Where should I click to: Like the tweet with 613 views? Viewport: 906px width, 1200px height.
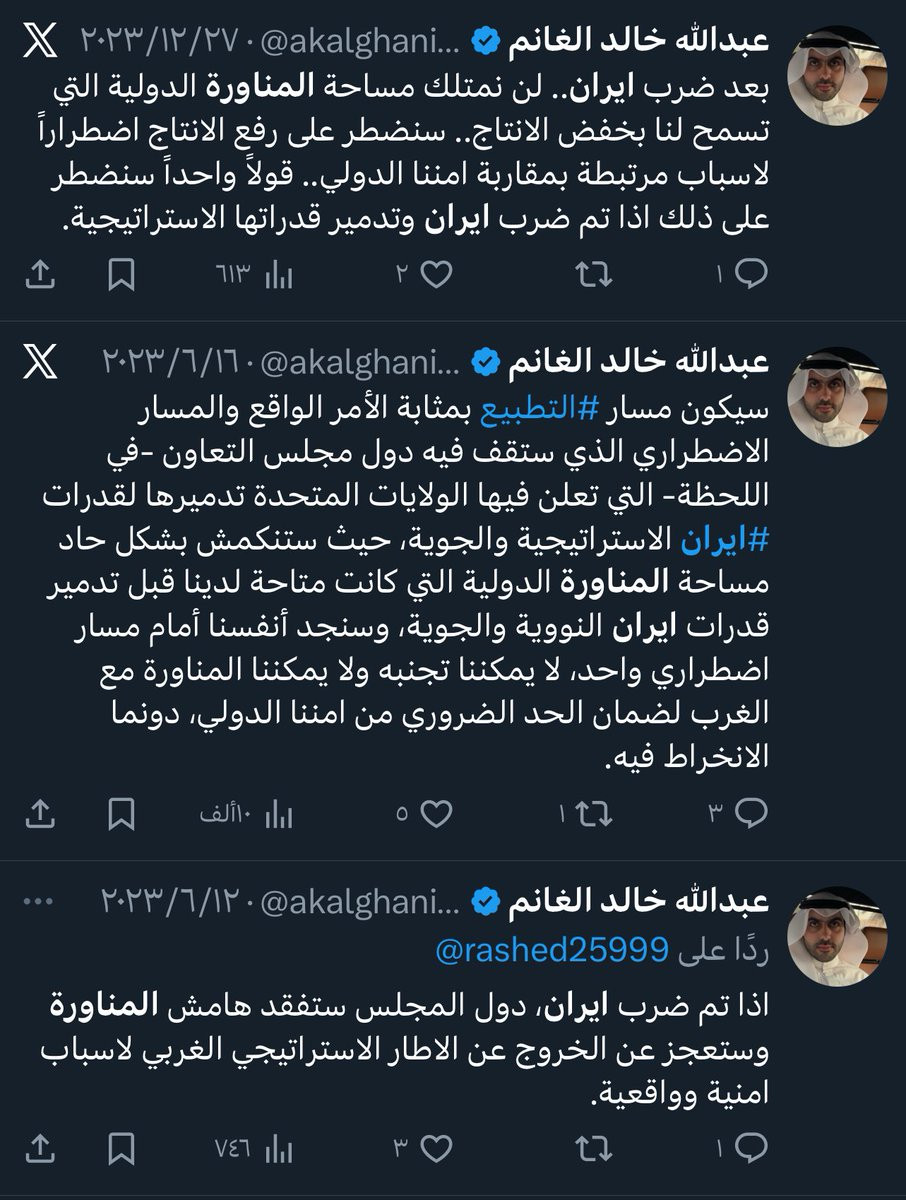click(437, 273)
